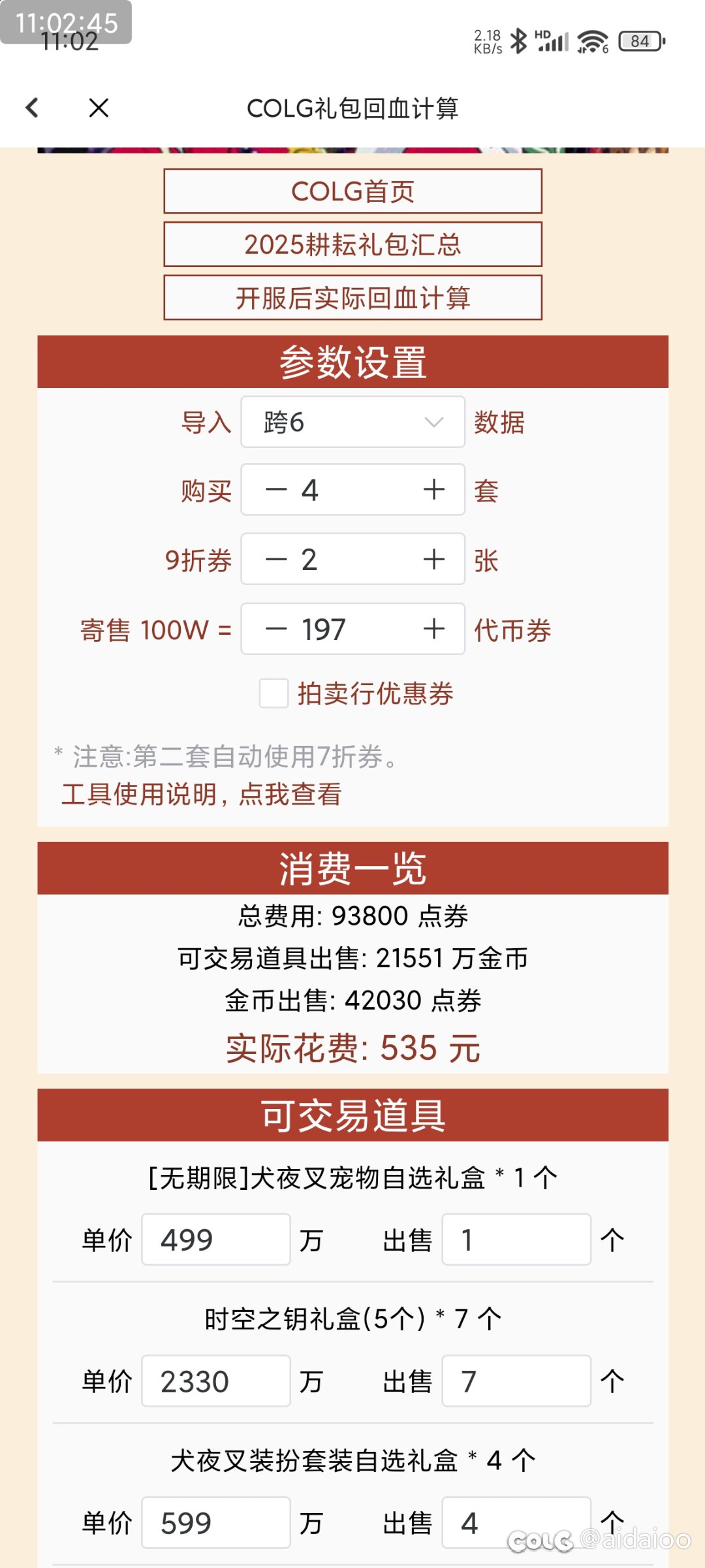Screen dimensions: 705x1568
Task: Open the COLG首页 button
Action: (352, 191)
